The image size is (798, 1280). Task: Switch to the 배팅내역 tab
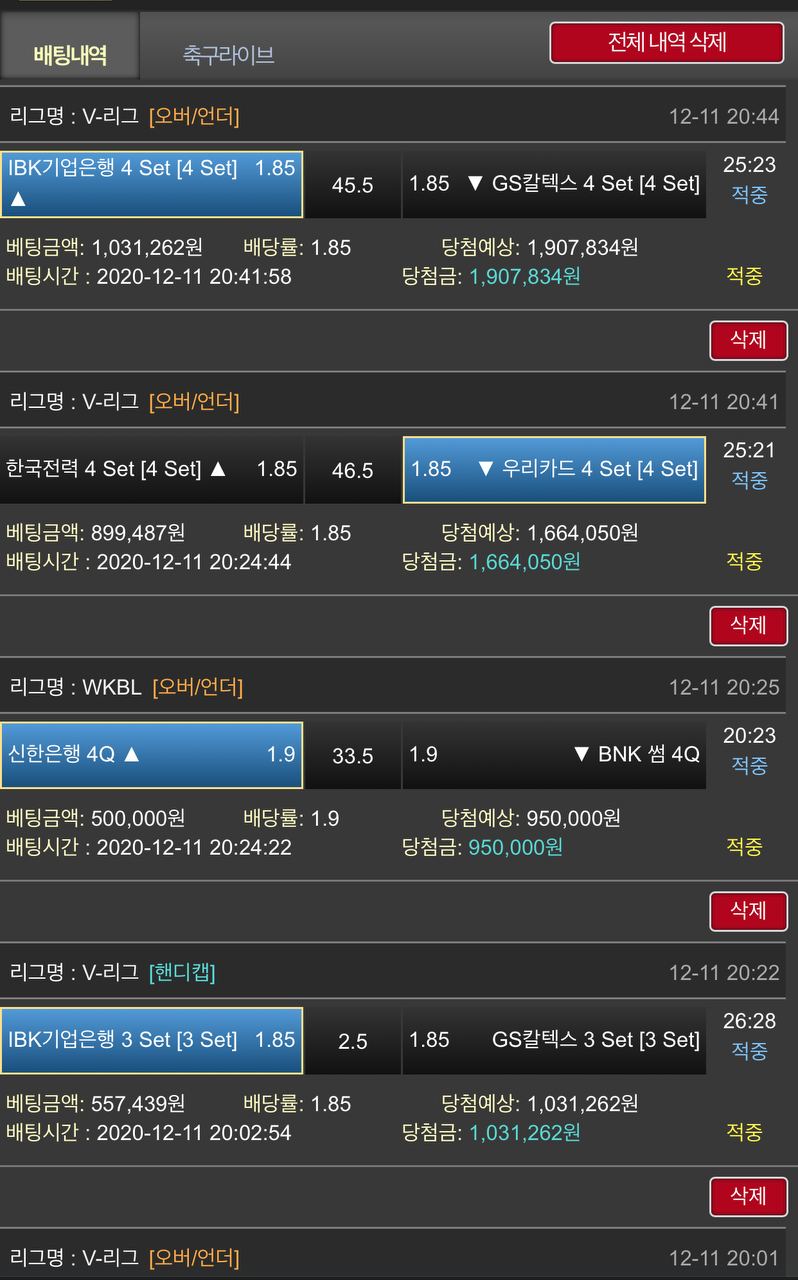coord(70,54)
